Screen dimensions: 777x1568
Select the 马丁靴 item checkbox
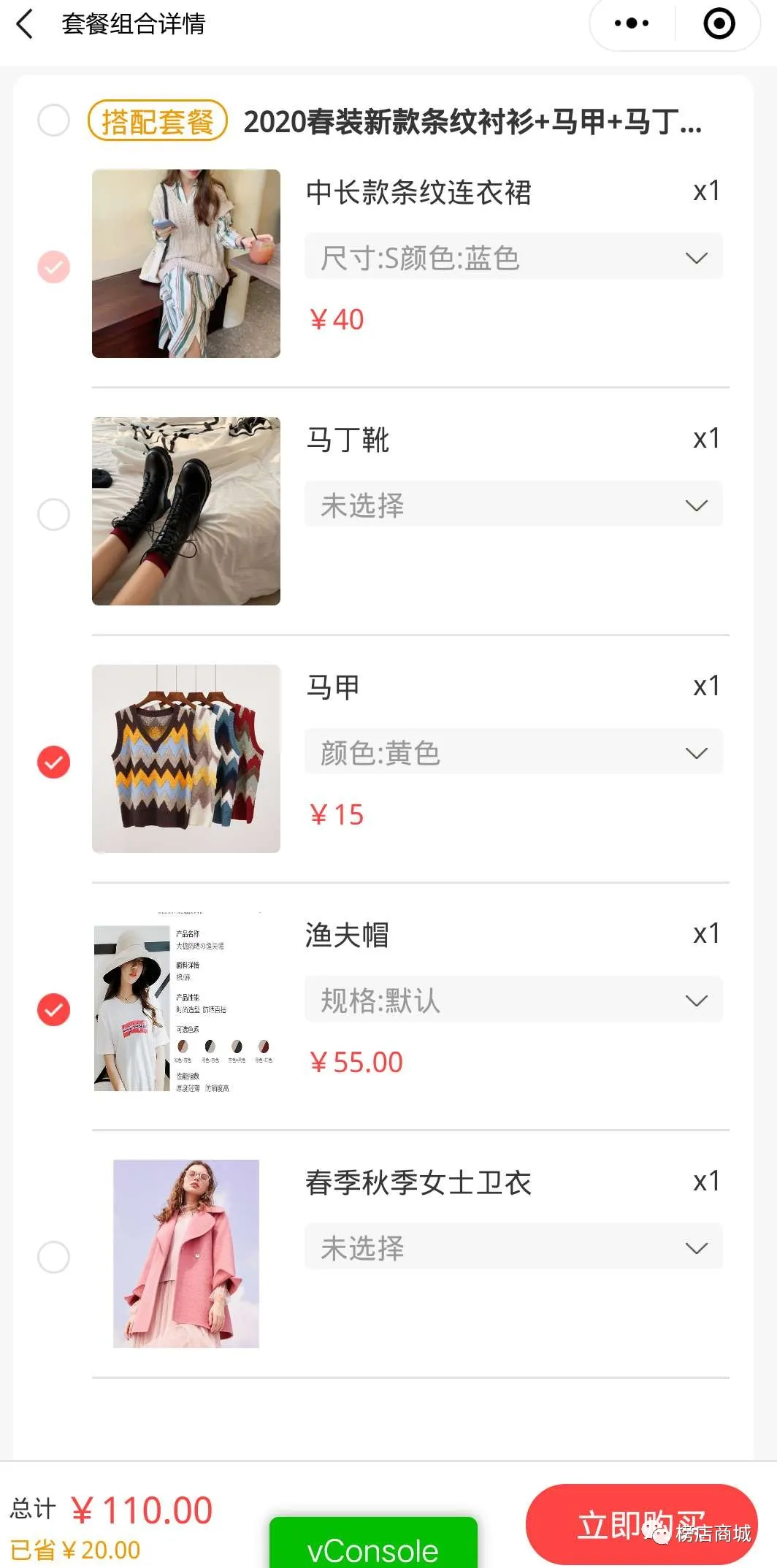53,514
